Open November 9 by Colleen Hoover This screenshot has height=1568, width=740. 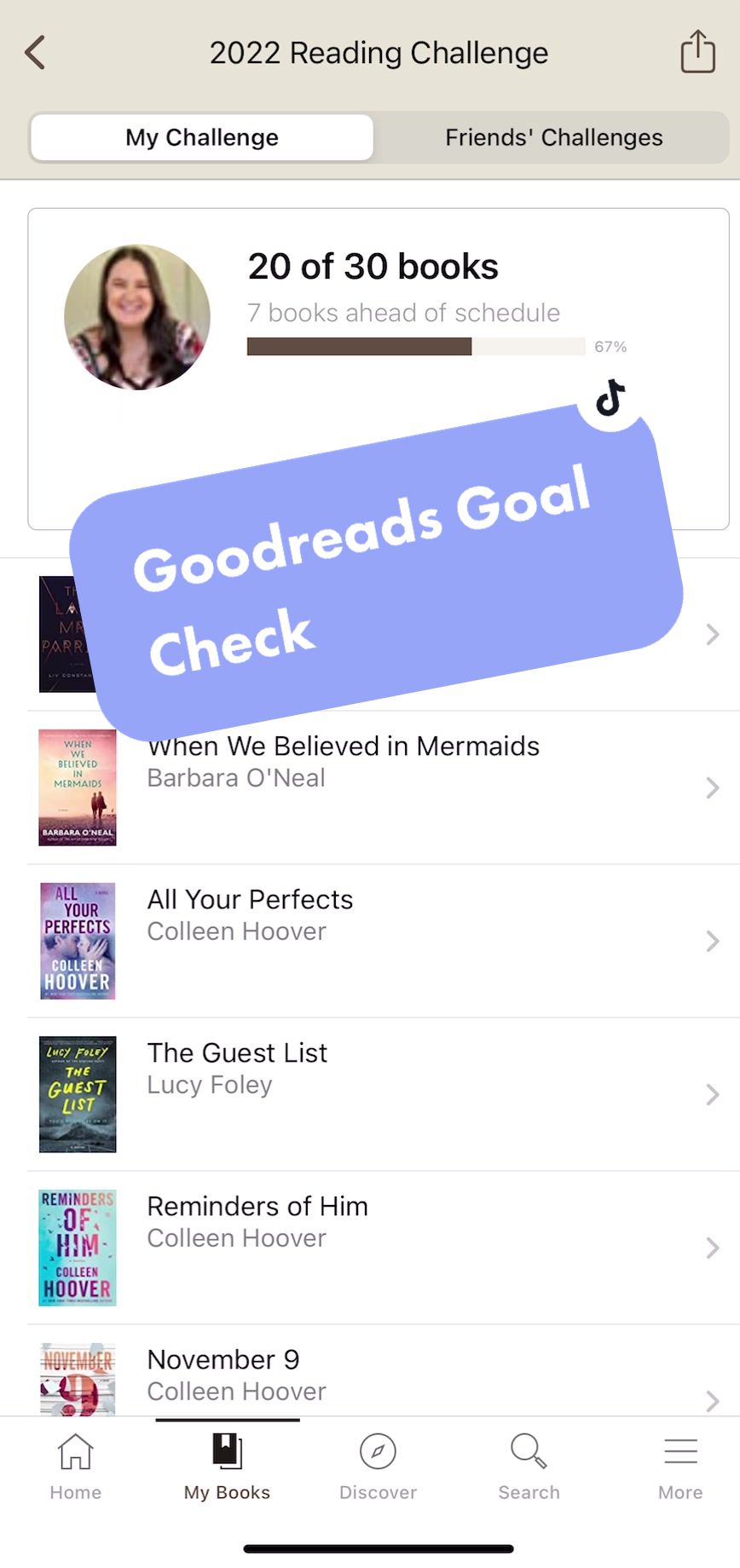tap(375, 1375)
